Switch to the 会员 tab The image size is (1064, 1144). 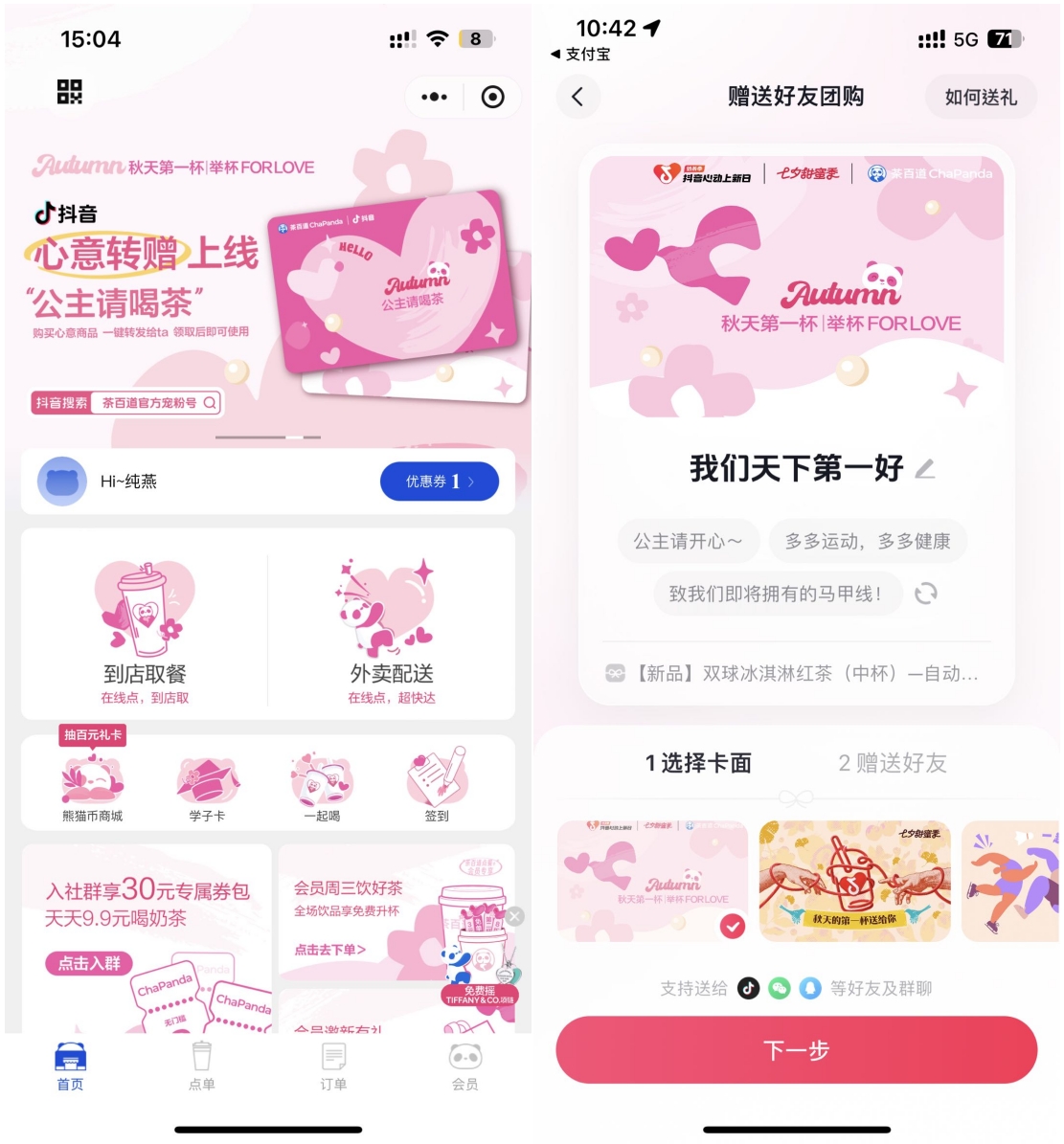pyautogui.click(x=464, y=1065)
